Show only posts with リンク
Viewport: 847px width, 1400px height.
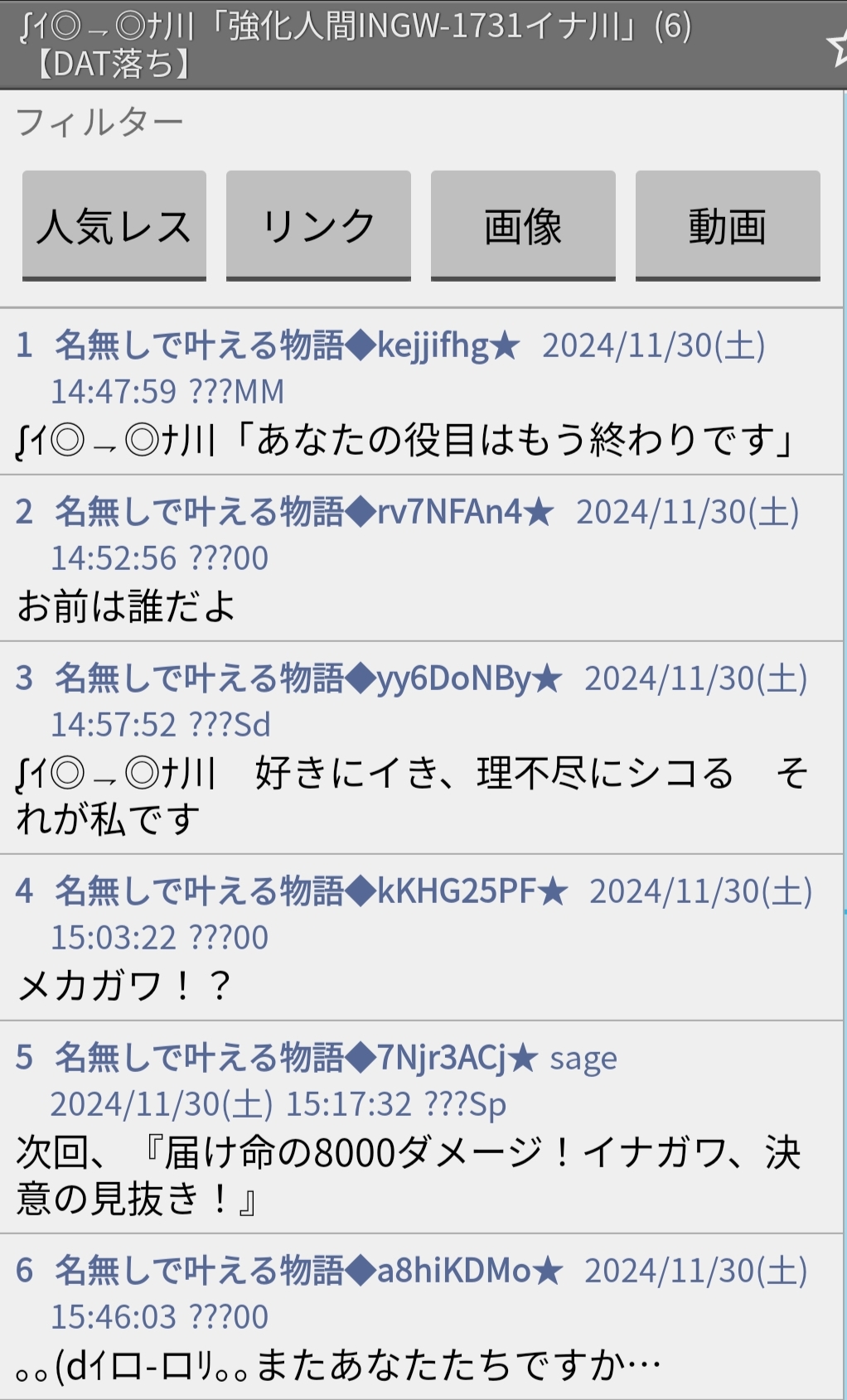coord(318,225)
